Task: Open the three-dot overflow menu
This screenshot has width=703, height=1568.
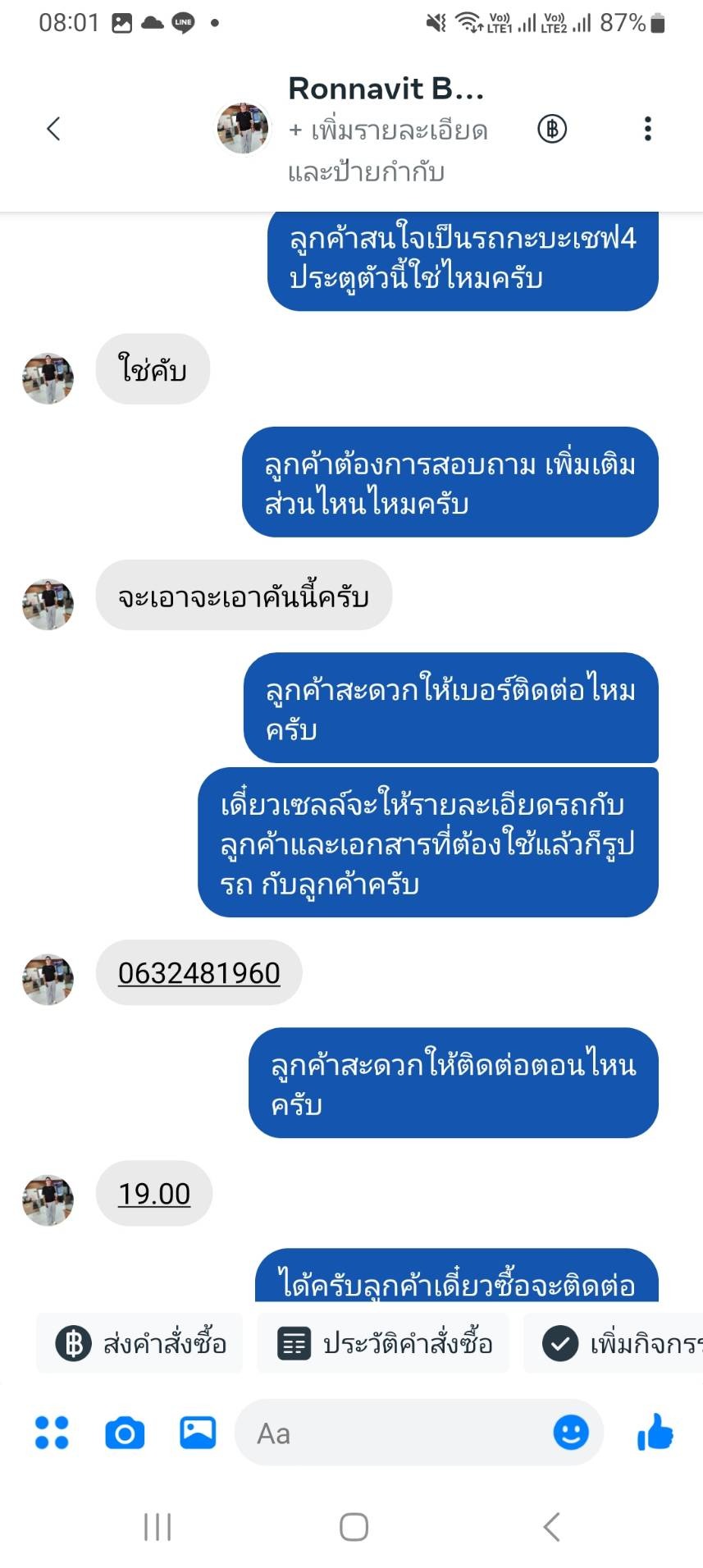Action: click(x=647, y=129)
